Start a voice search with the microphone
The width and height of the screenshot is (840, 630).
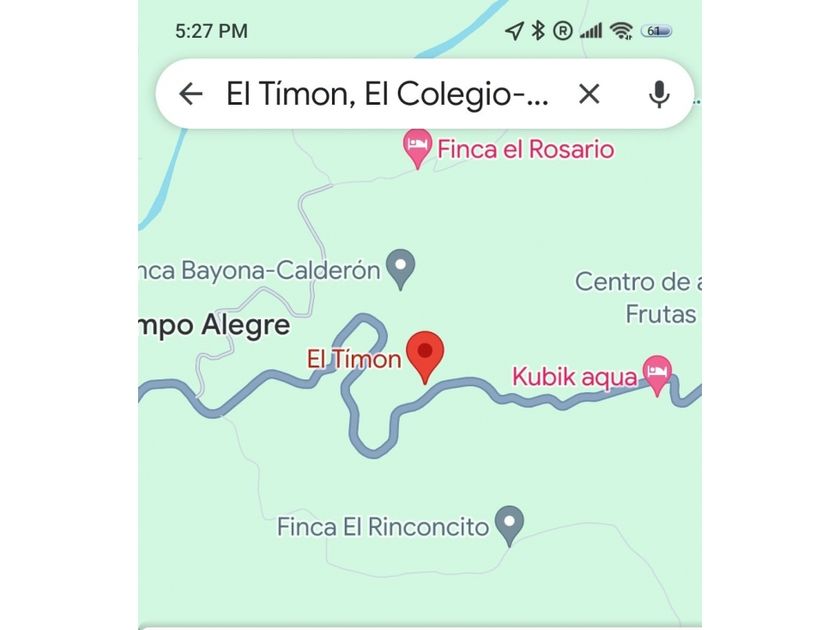tap(658, 94)
